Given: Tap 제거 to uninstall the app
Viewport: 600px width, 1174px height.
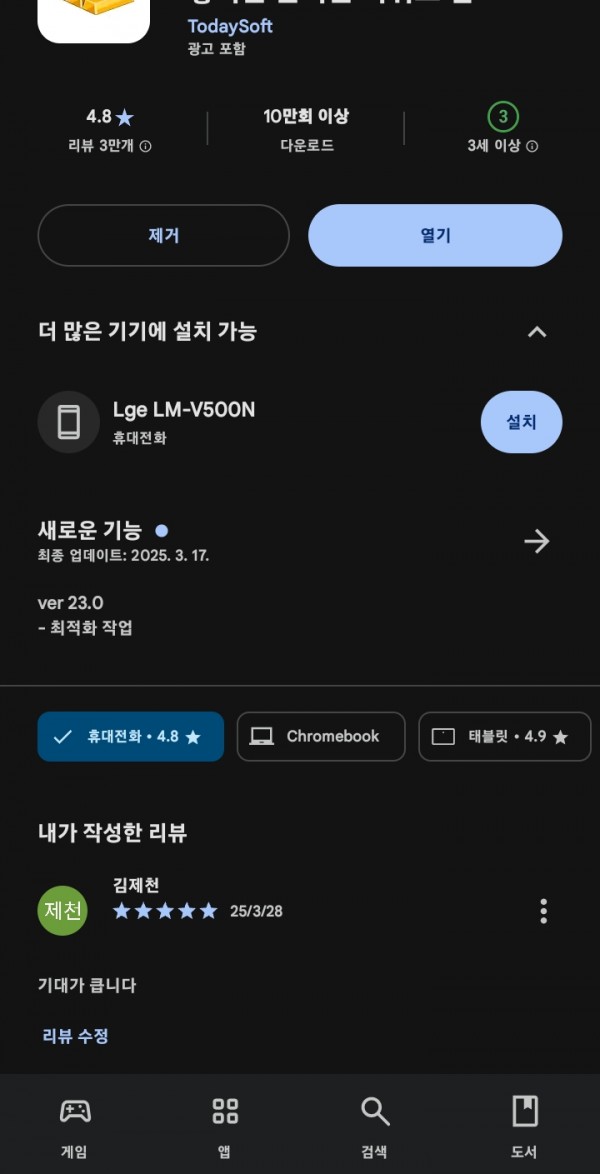Looking at the screenshot, I should tap(163, 235).
